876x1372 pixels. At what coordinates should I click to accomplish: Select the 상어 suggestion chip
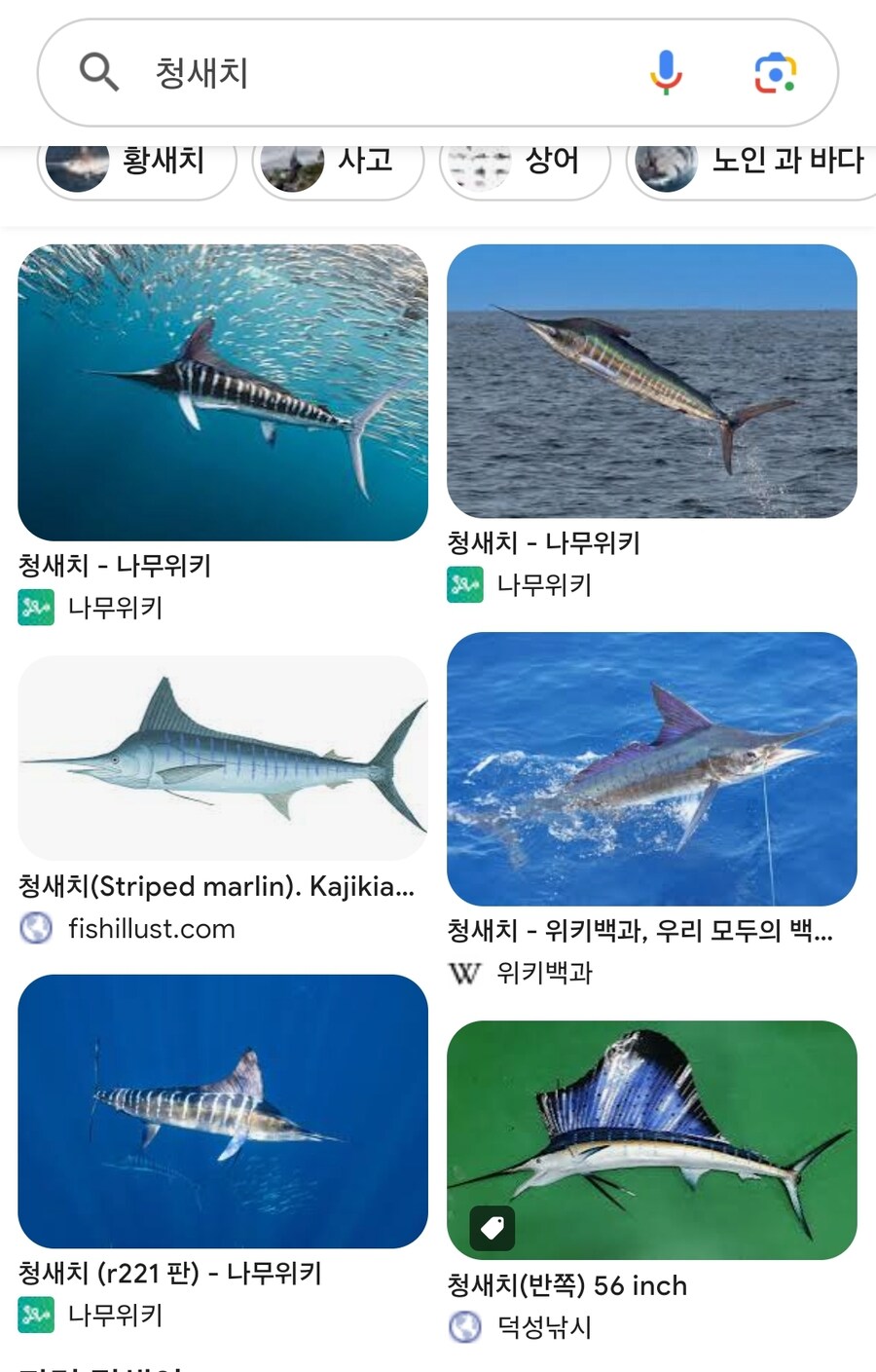tap(525, 166)
